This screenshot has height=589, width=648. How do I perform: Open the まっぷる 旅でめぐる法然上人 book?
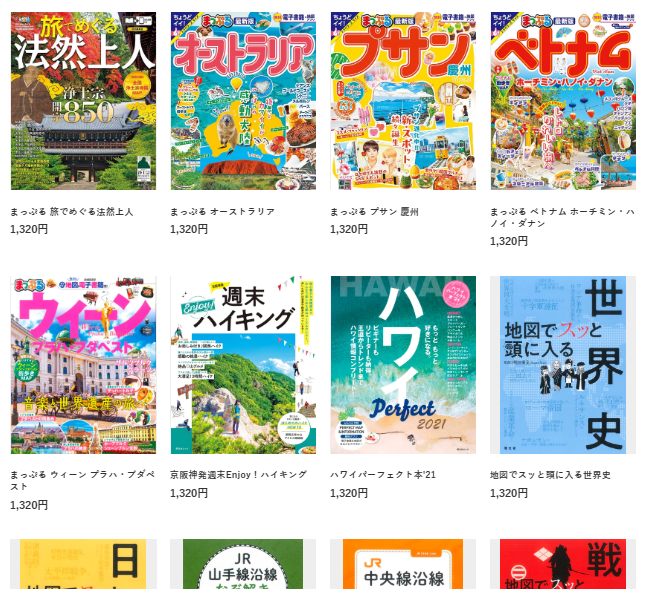(83, 100)
